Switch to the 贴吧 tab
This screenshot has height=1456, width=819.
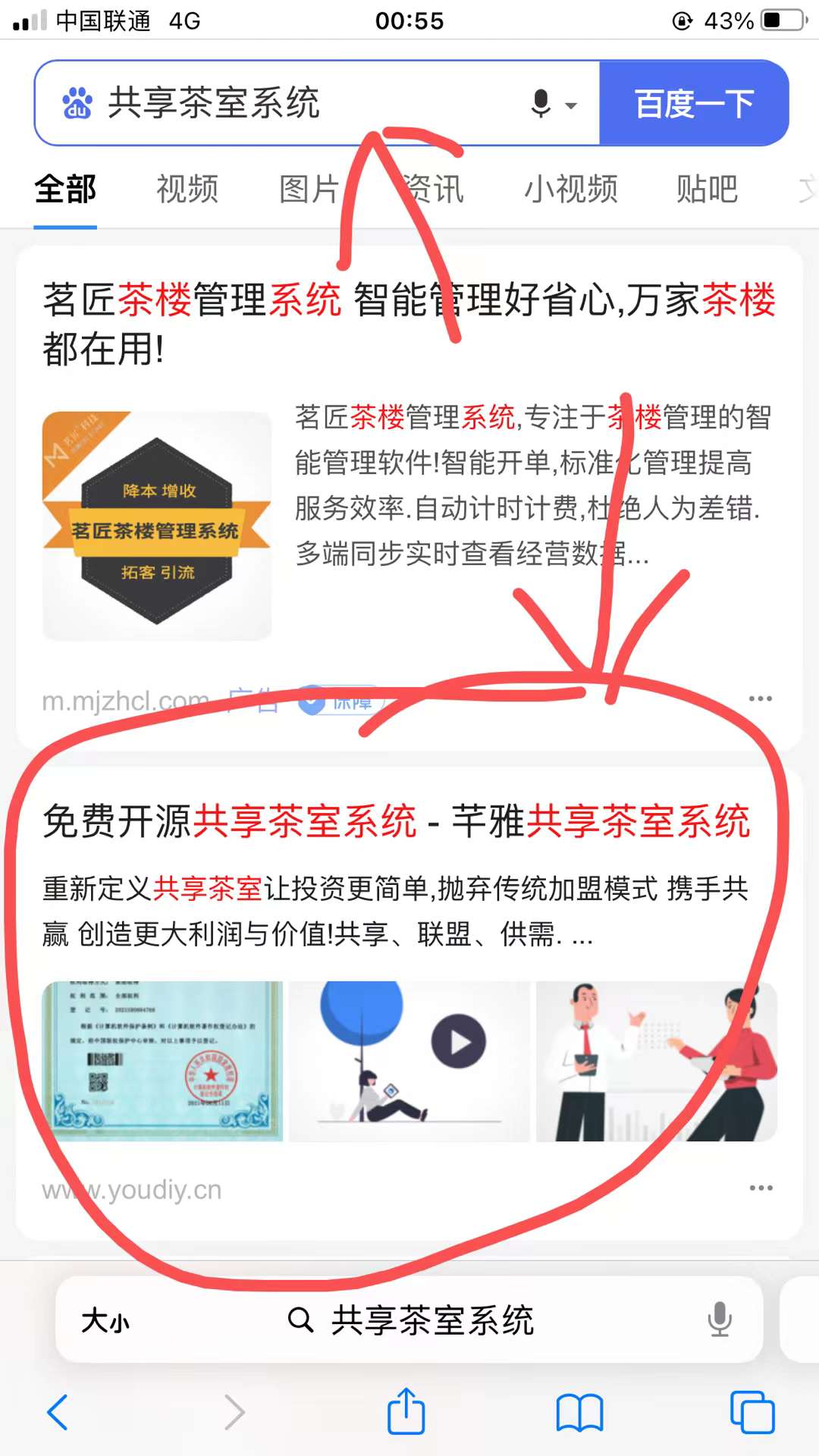pyautogui.click(x=707, y=190)
